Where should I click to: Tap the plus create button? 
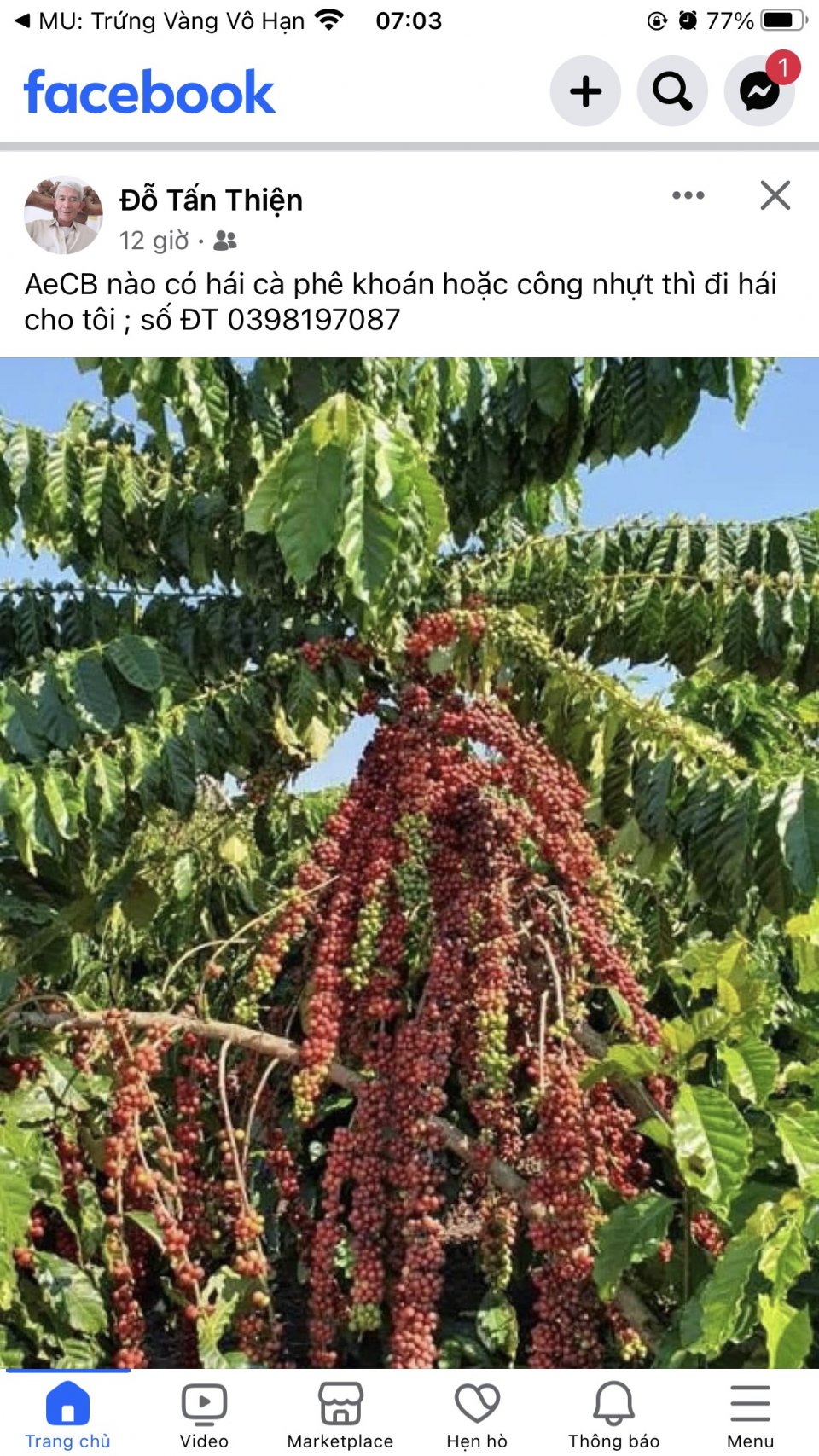click(x=585, y=91)
